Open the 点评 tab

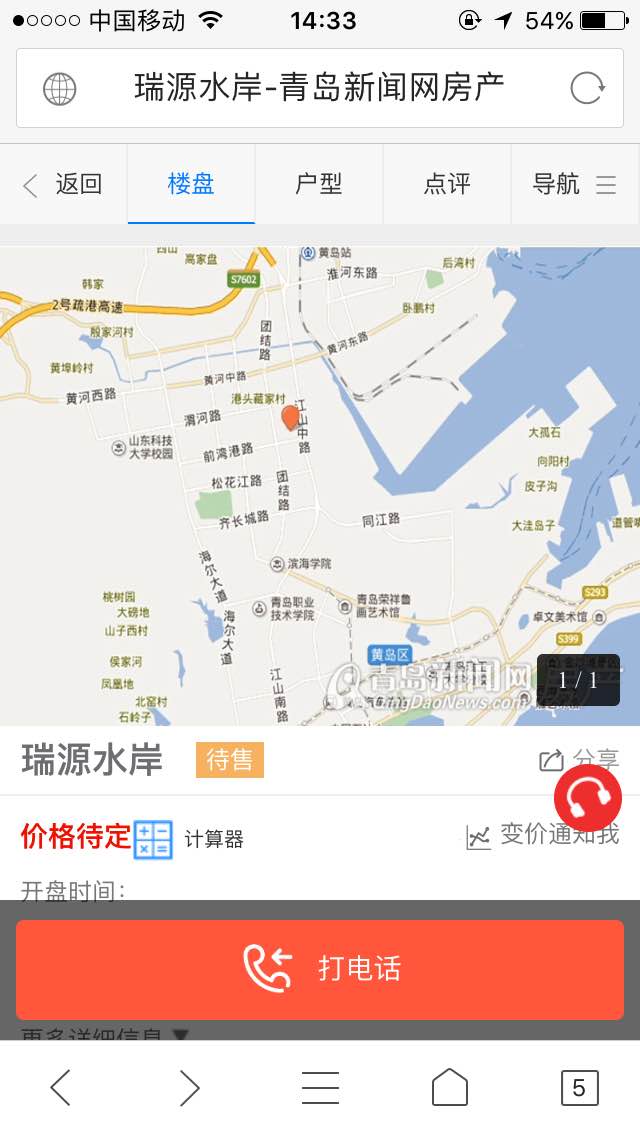click(x=447, y=184)
